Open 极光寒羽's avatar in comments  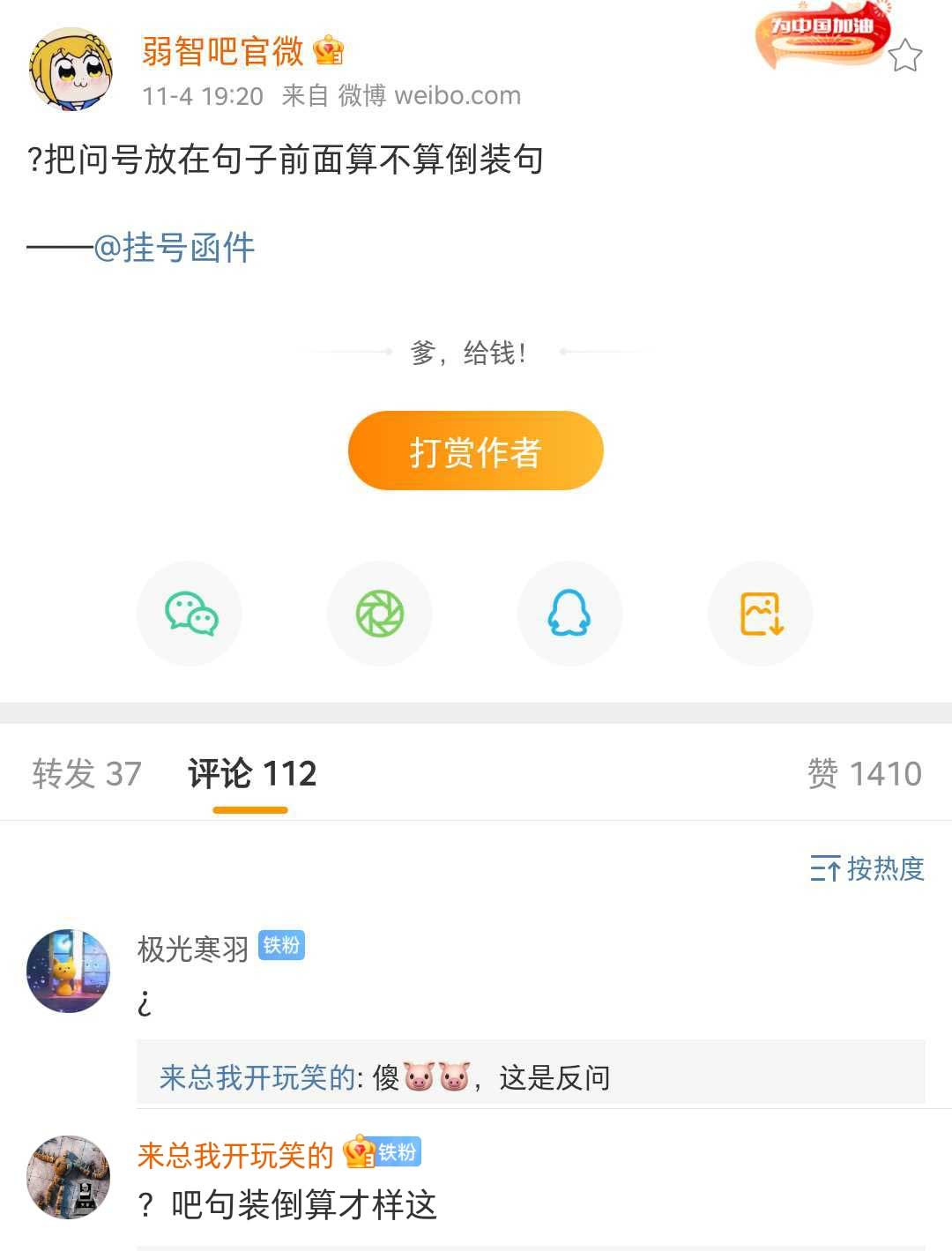(x=69, y=970)
